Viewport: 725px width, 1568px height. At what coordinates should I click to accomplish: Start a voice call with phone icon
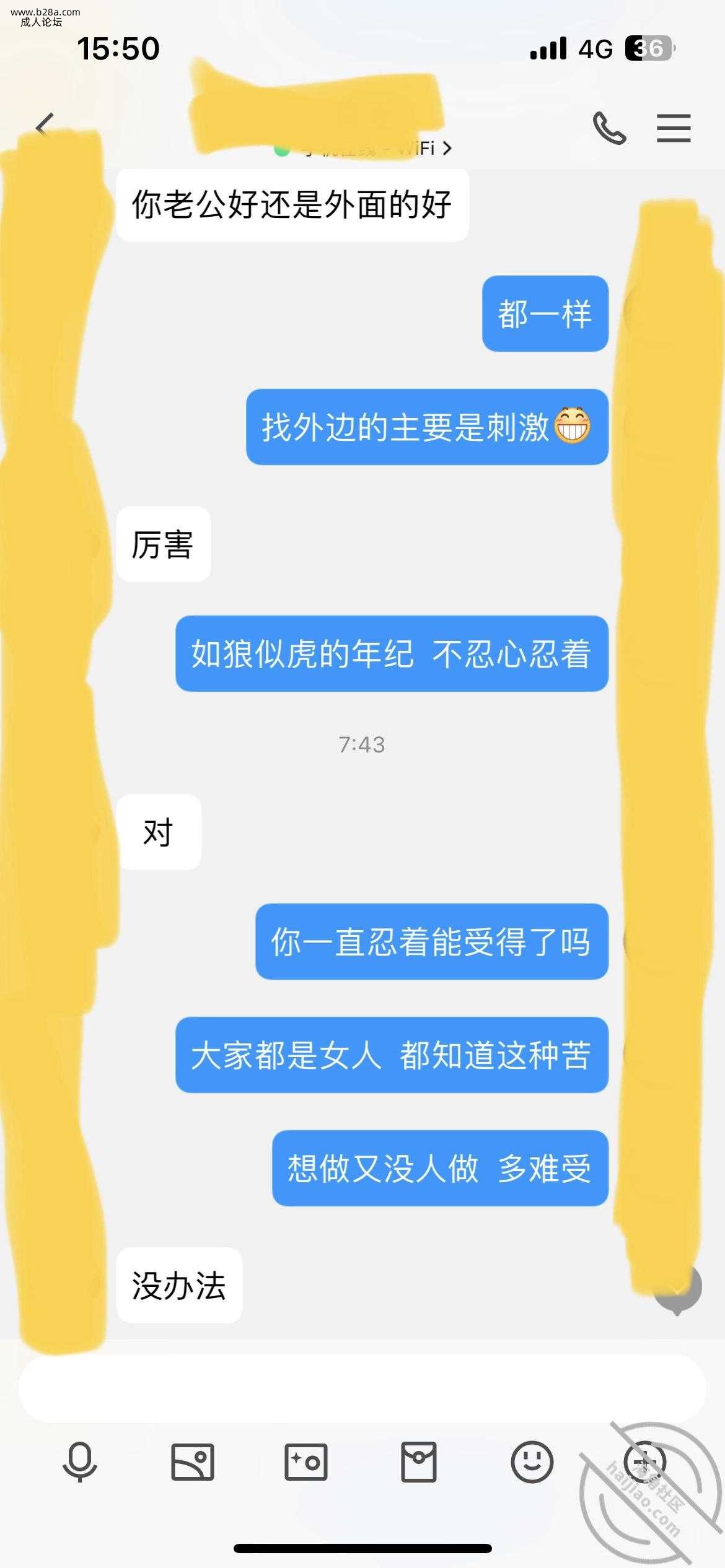pos(609,128)
